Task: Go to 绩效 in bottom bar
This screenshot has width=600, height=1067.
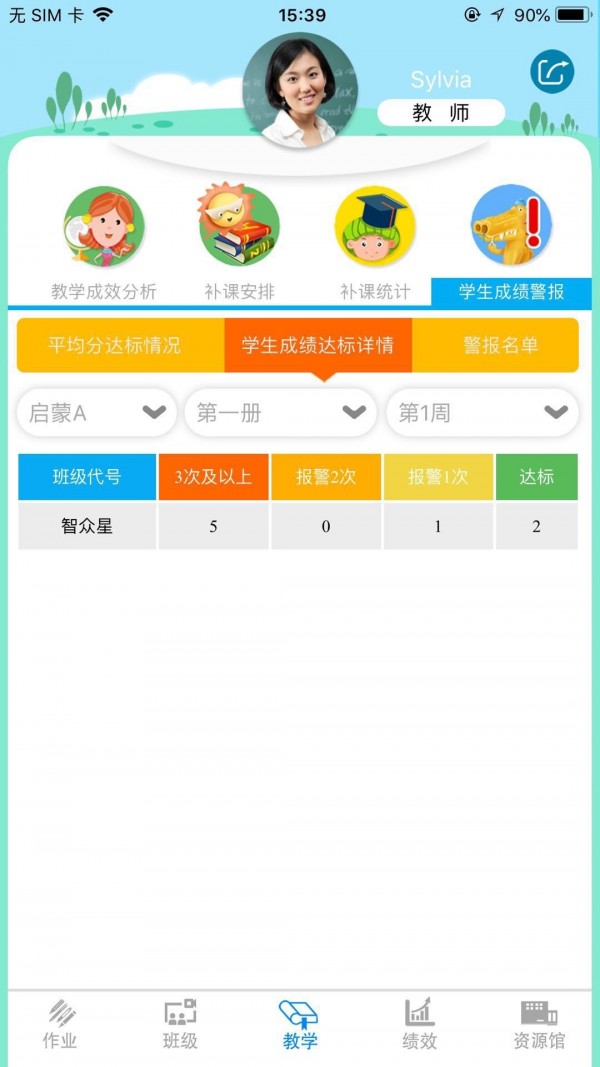Action: tap(419, 1025)
